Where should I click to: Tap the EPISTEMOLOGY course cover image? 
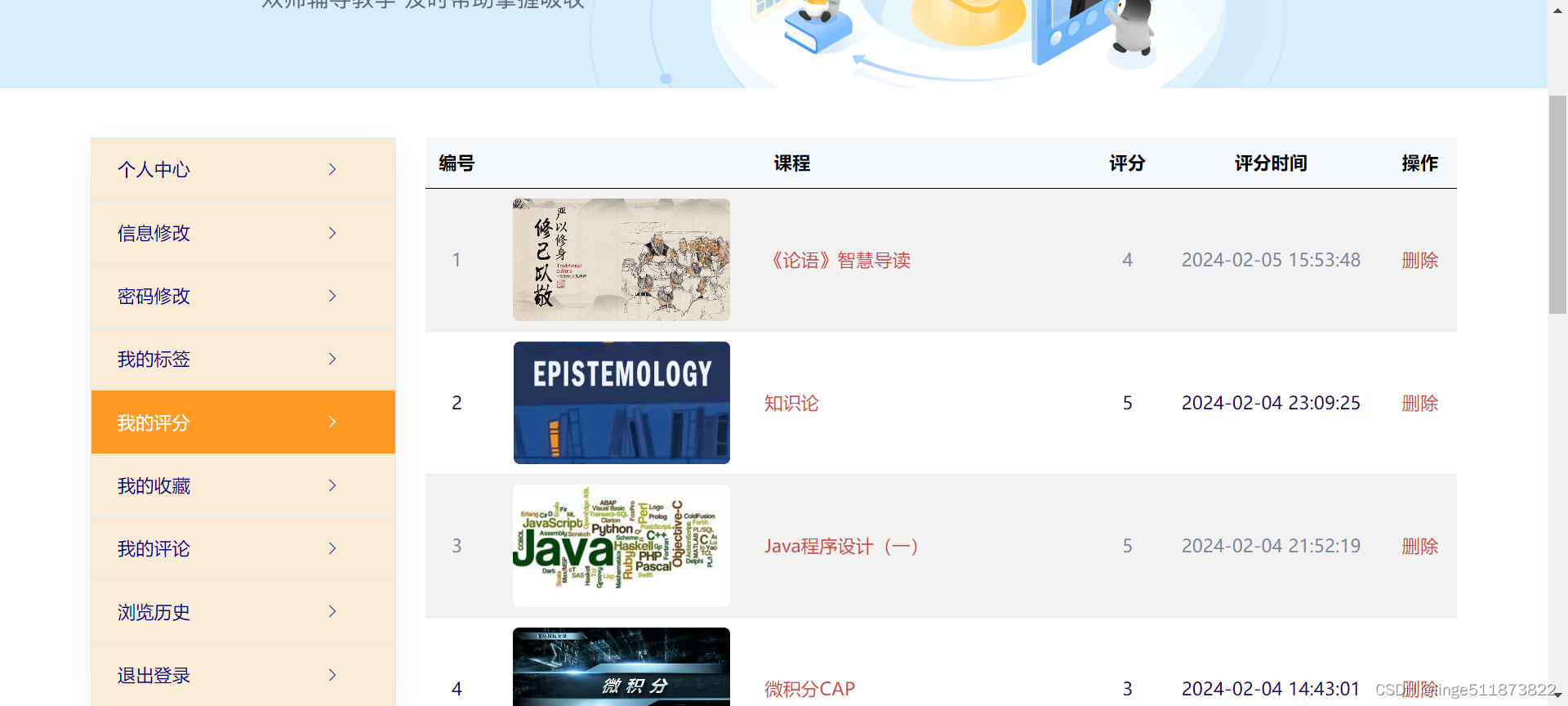(621, 403)
